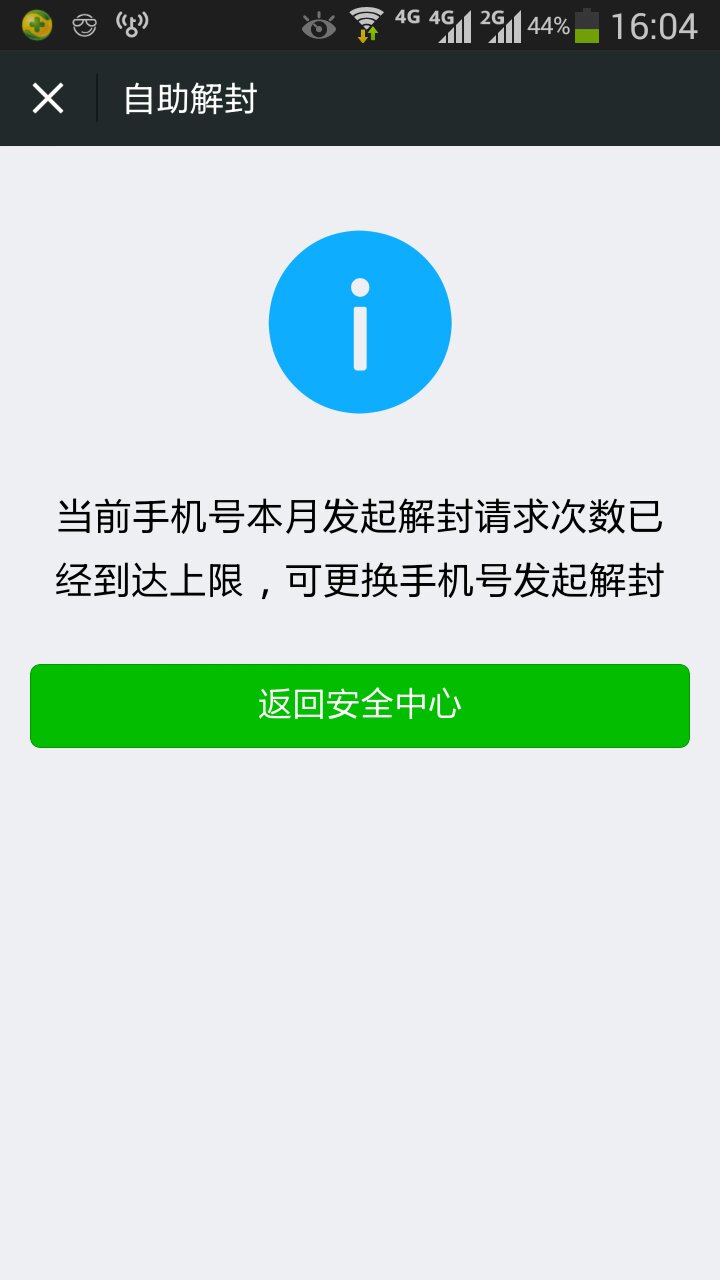Close the page with the X button
Screen dimensions: 720x1280
click(x=47, y=97)
